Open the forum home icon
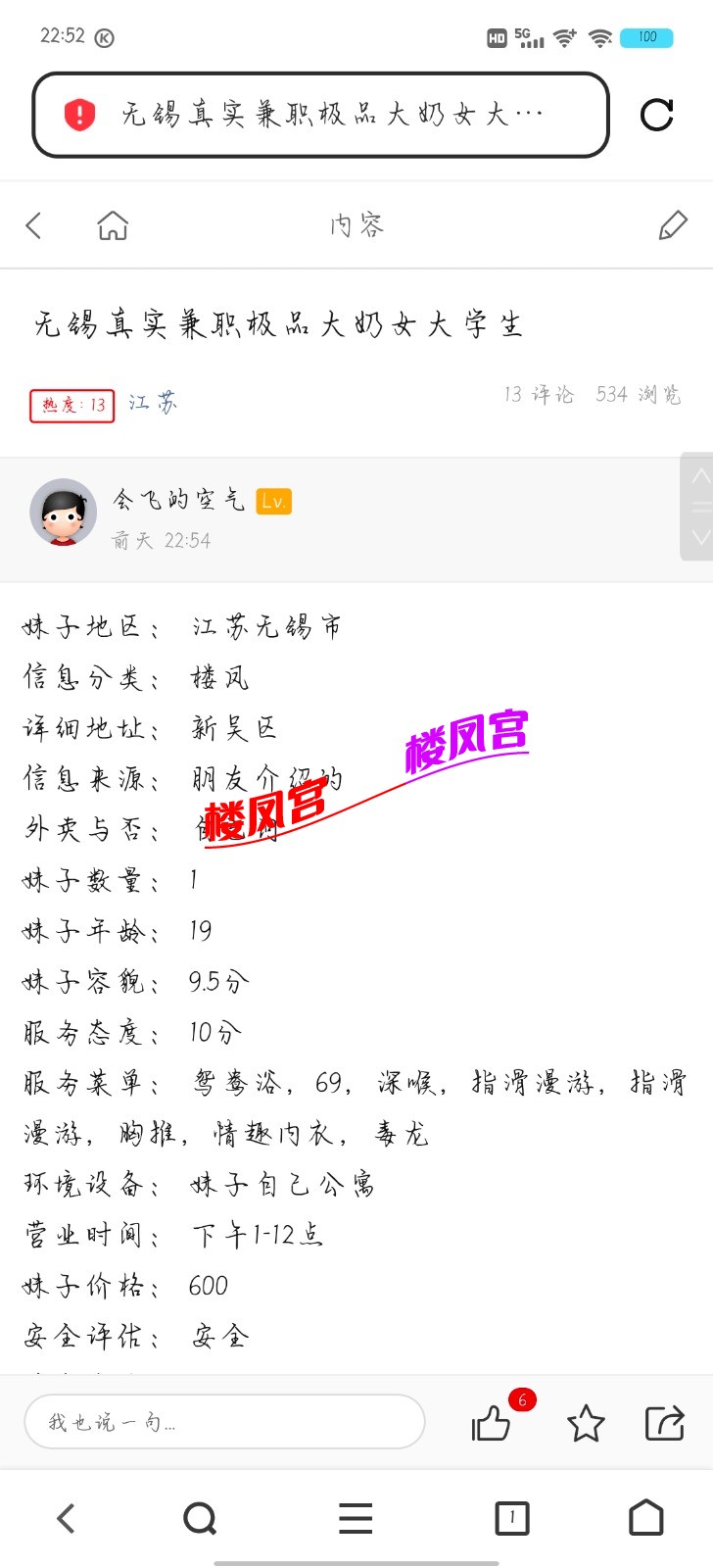This screenshot has width=713, height=1568. pos(113,225)
